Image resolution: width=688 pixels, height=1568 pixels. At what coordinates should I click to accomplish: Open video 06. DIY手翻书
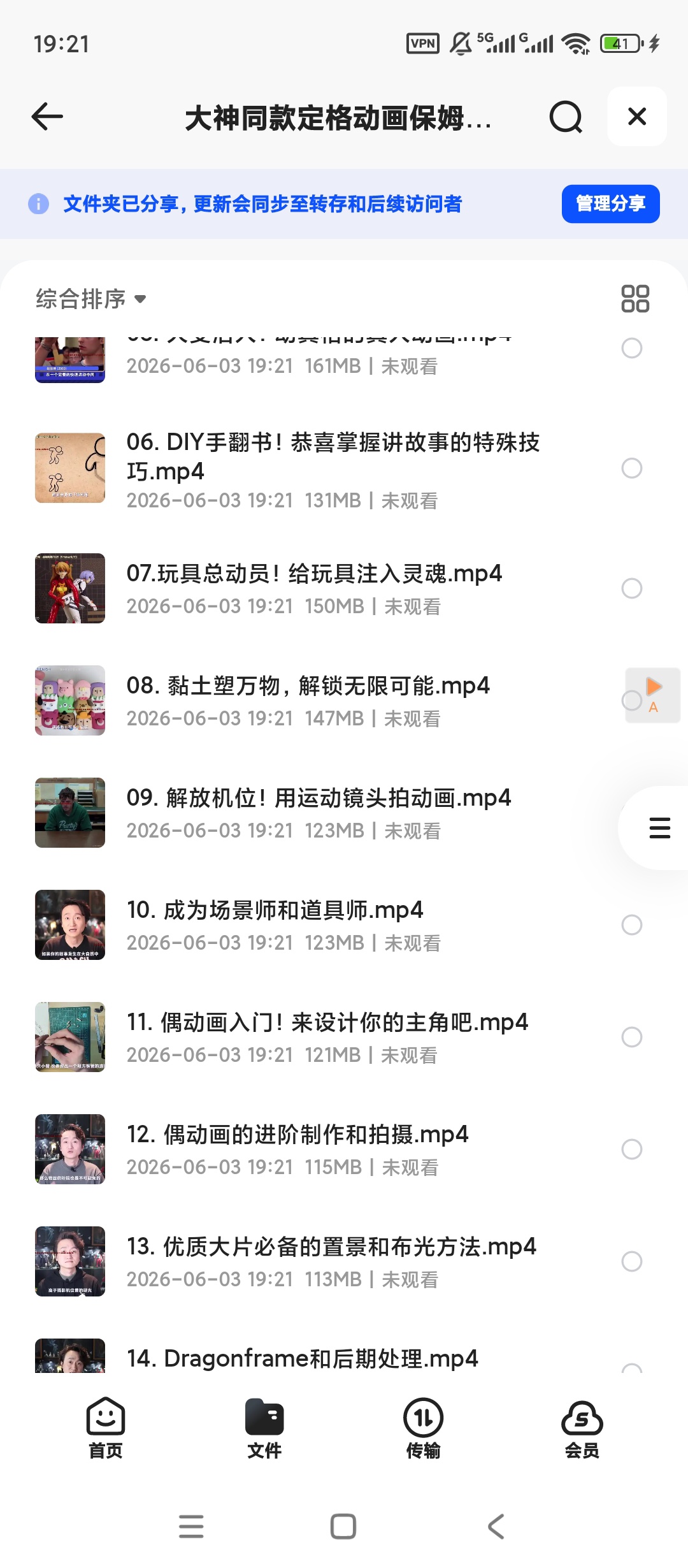(333, 456)
